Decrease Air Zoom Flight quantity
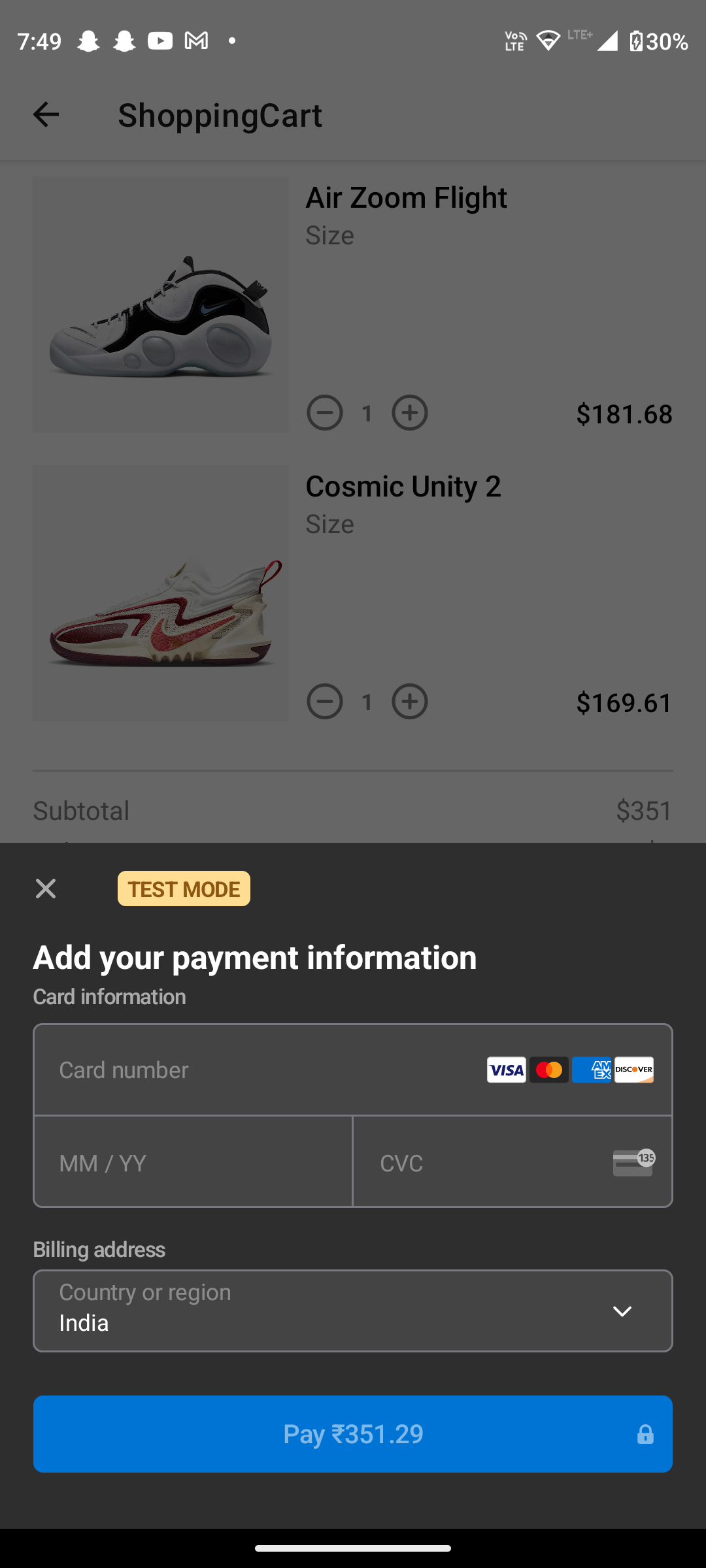706x1568 pixels. [324, 413]
